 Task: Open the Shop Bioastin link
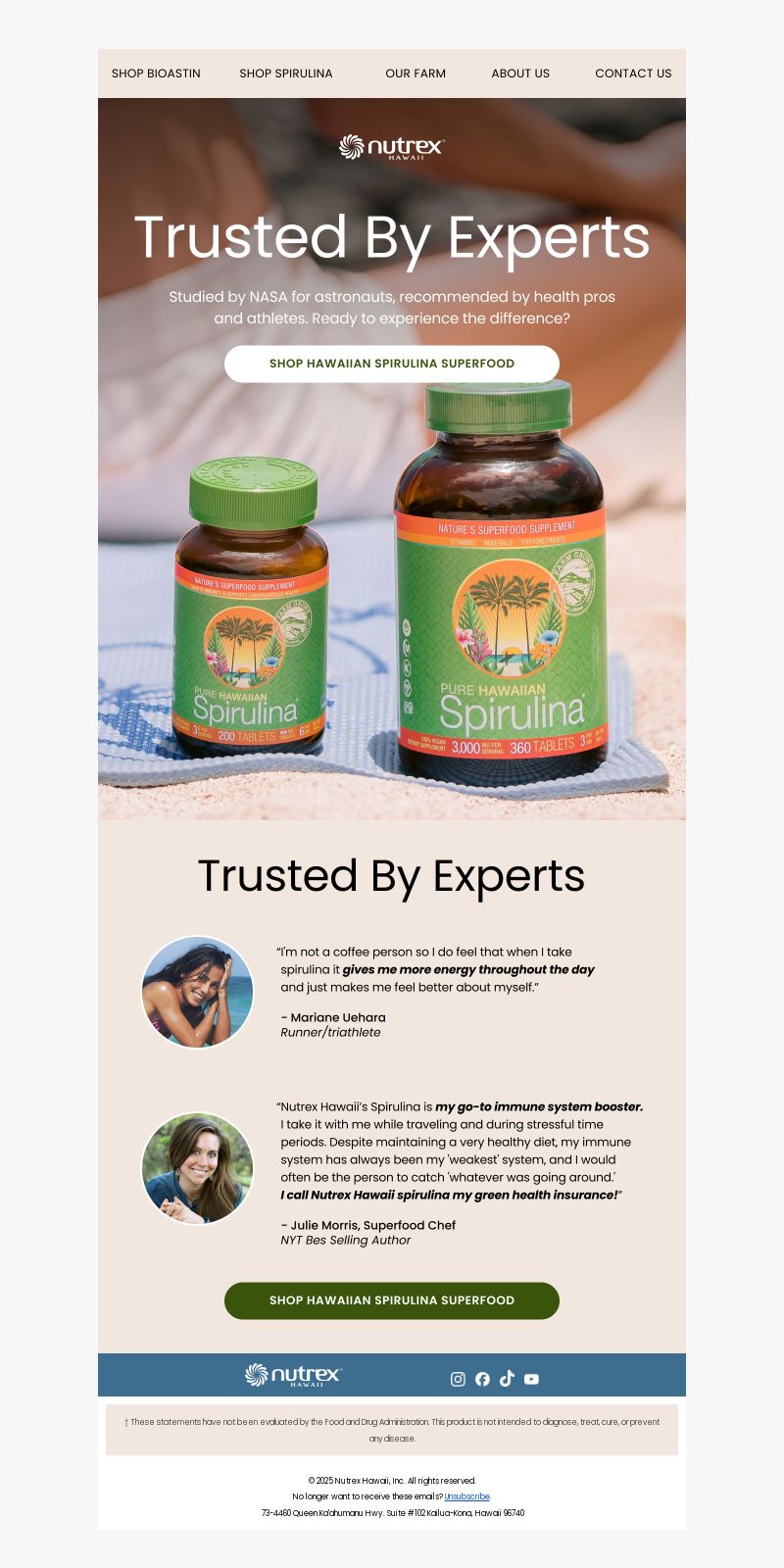[156, 73]
